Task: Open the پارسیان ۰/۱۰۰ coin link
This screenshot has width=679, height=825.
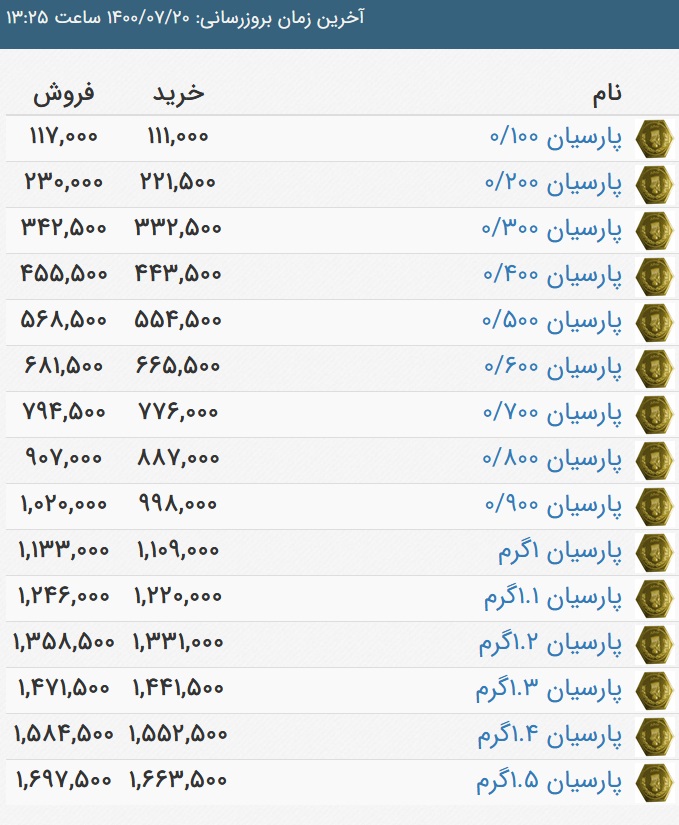Action: (553, 138)
